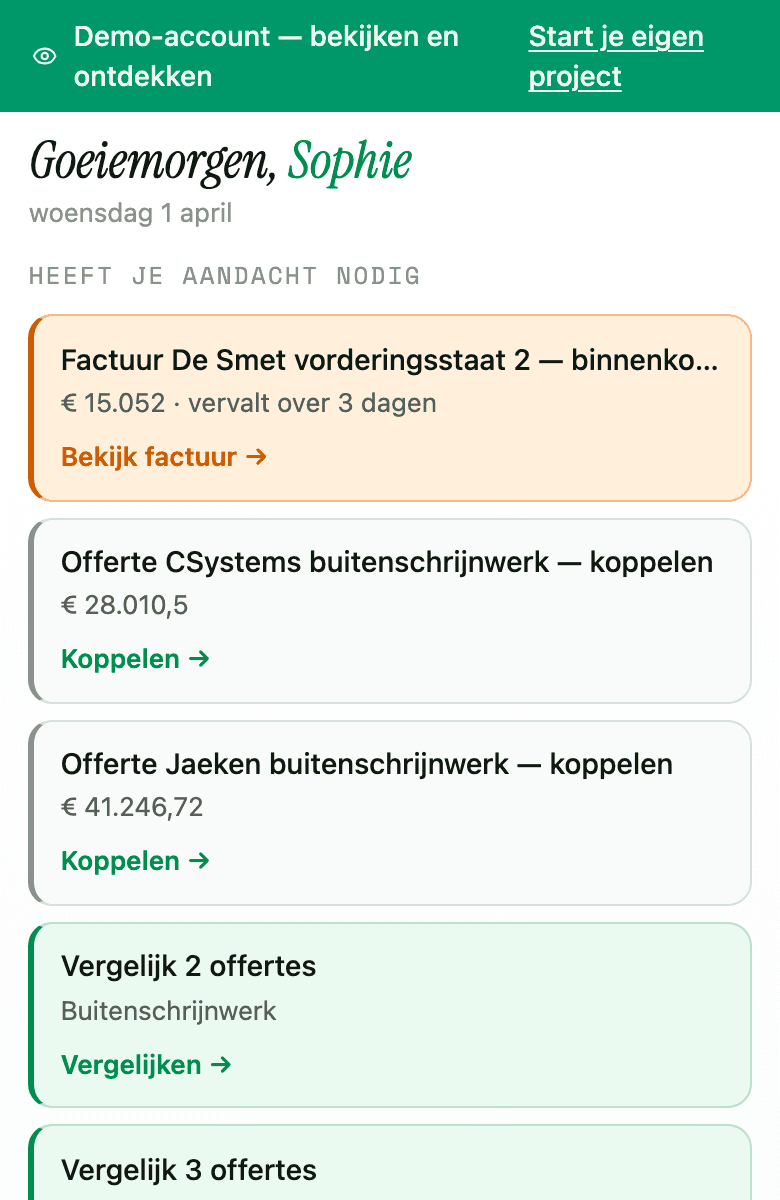Click the arrow next to Koppelen for Jaeken
780x1200 pixels.
click(200, 861)
